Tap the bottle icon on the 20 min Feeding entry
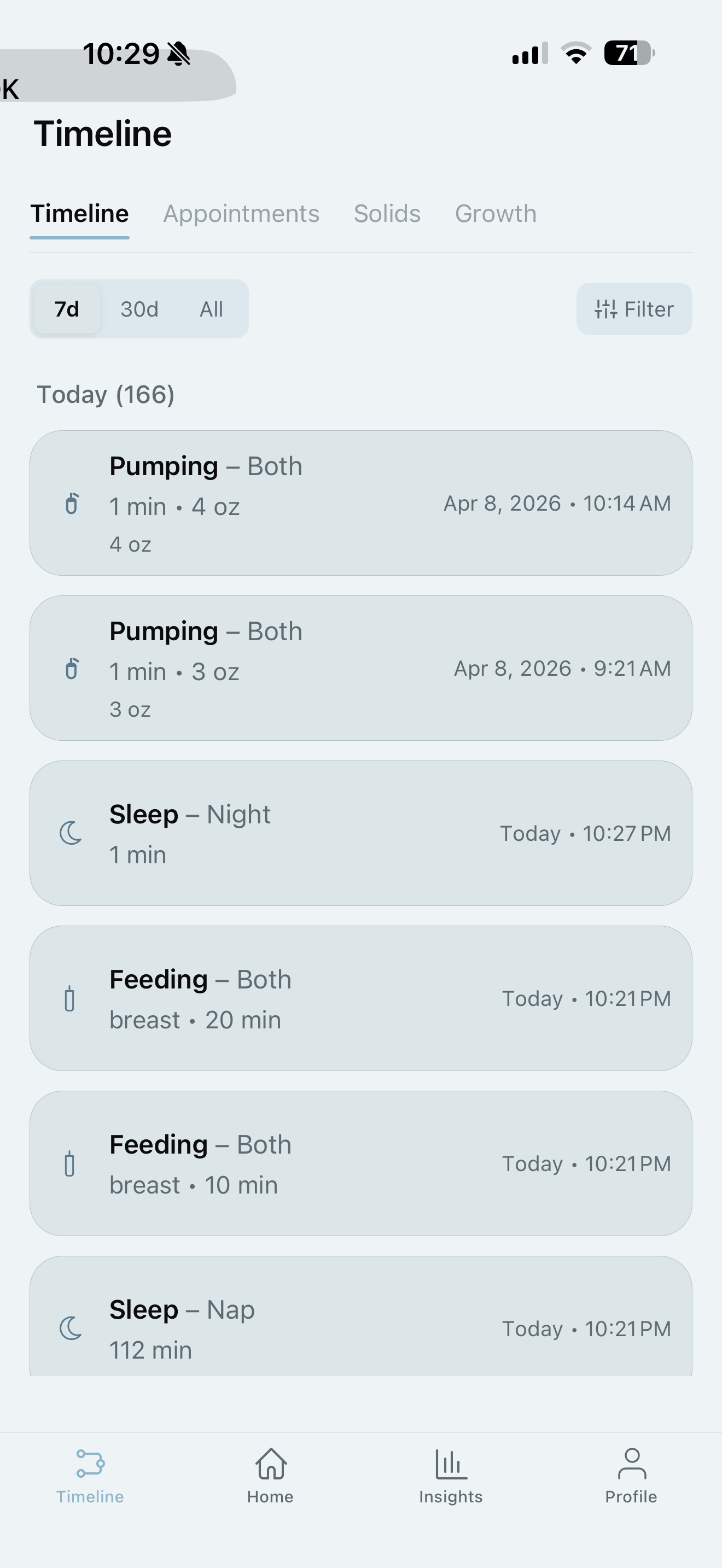 [70, 998]
